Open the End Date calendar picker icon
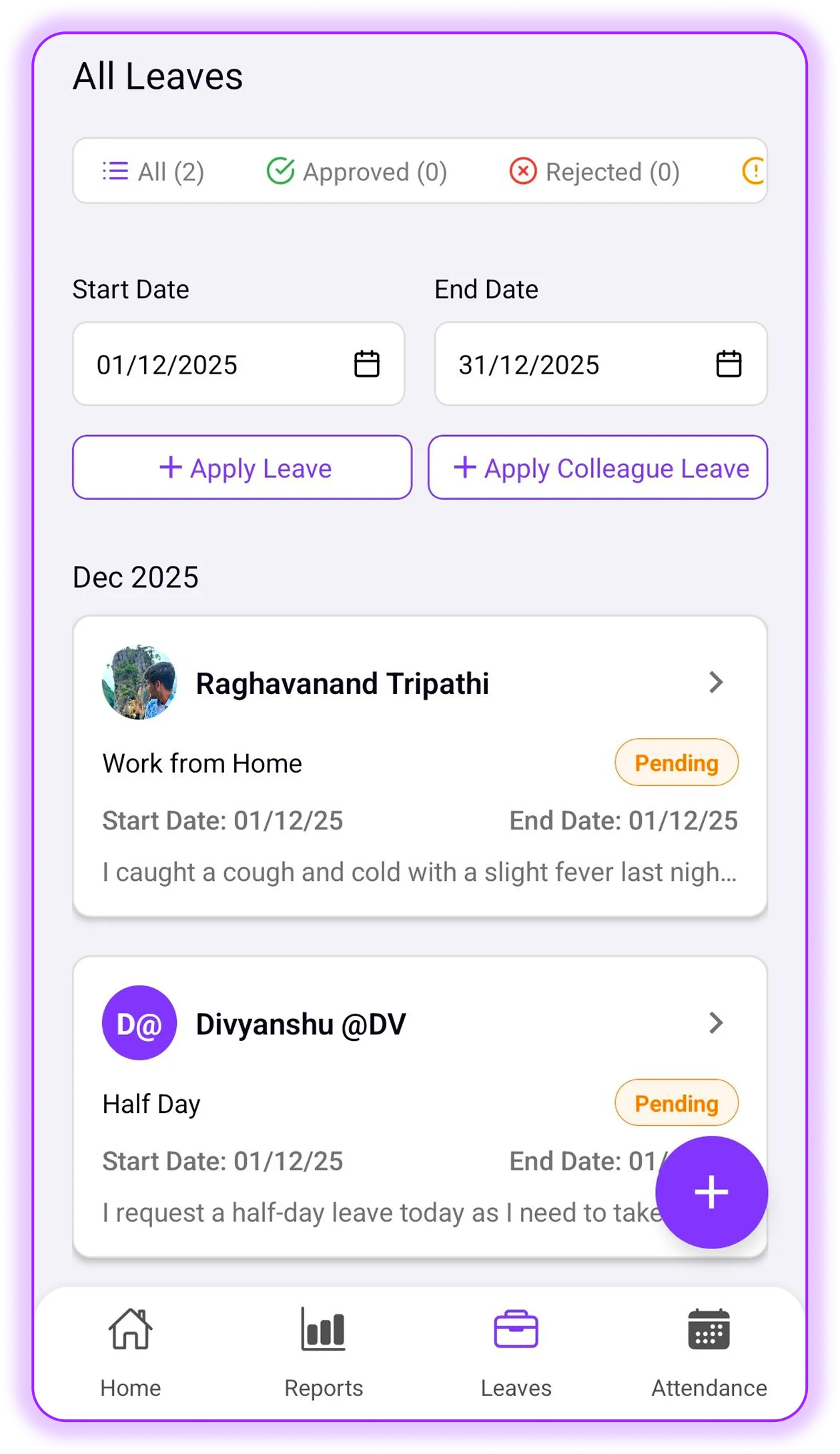Image resolution: width=840 pixels, height=1454 pixels. (729, 364)
